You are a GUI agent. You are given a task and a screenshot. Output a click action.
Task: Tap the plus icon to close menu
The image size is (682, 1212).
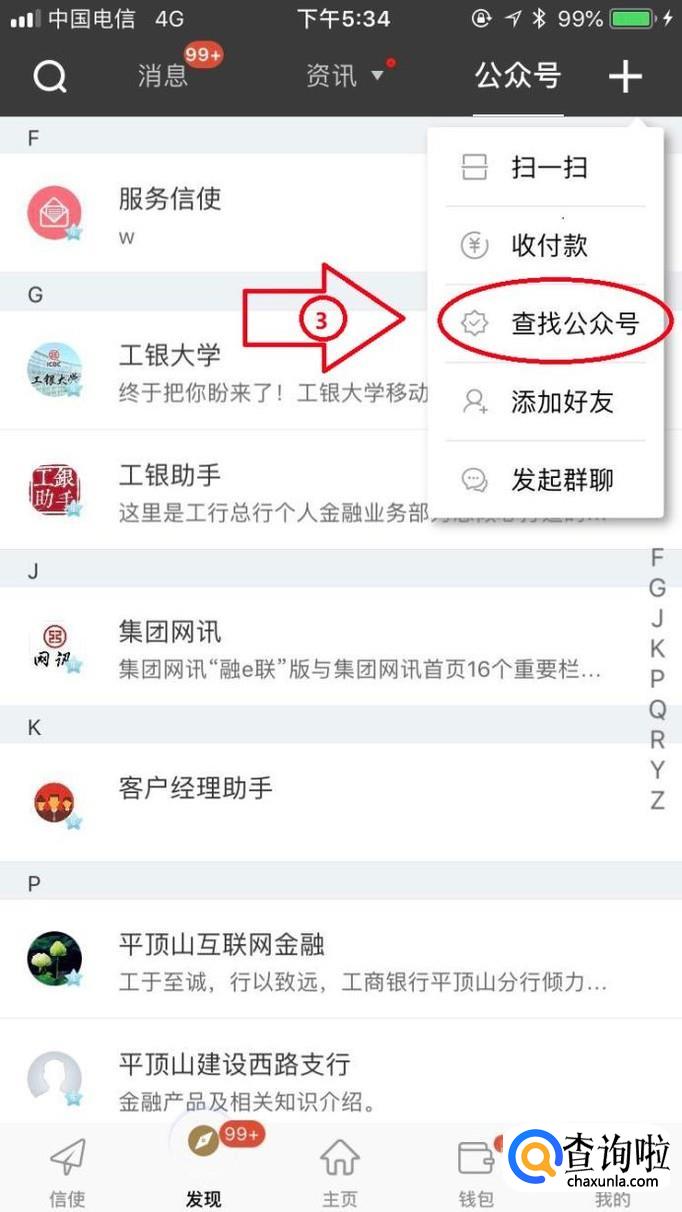pos(626,76)
